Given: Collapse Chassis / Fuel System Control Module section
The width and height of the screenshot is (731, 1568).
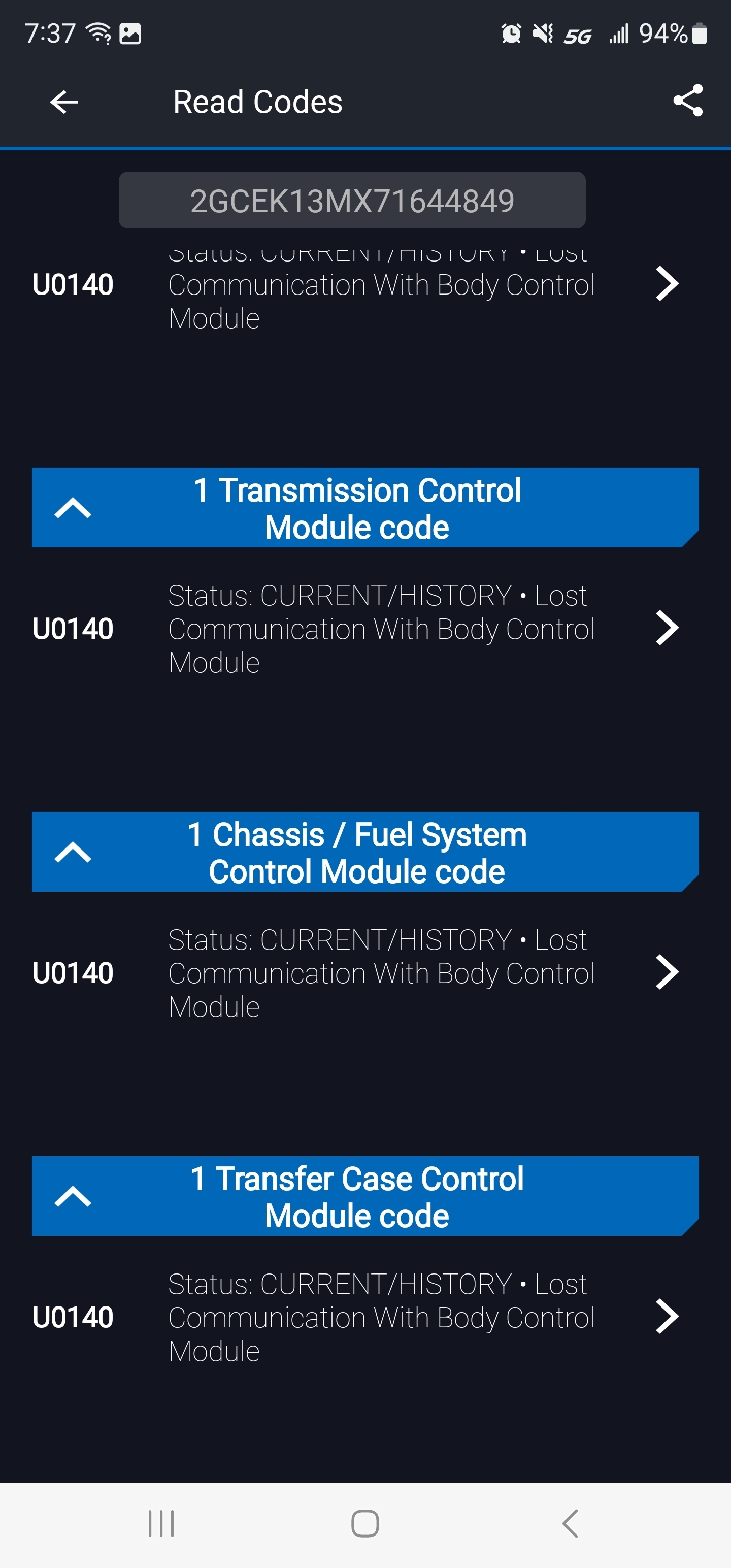Looking at the screenshot, I should tap(73, 852).
